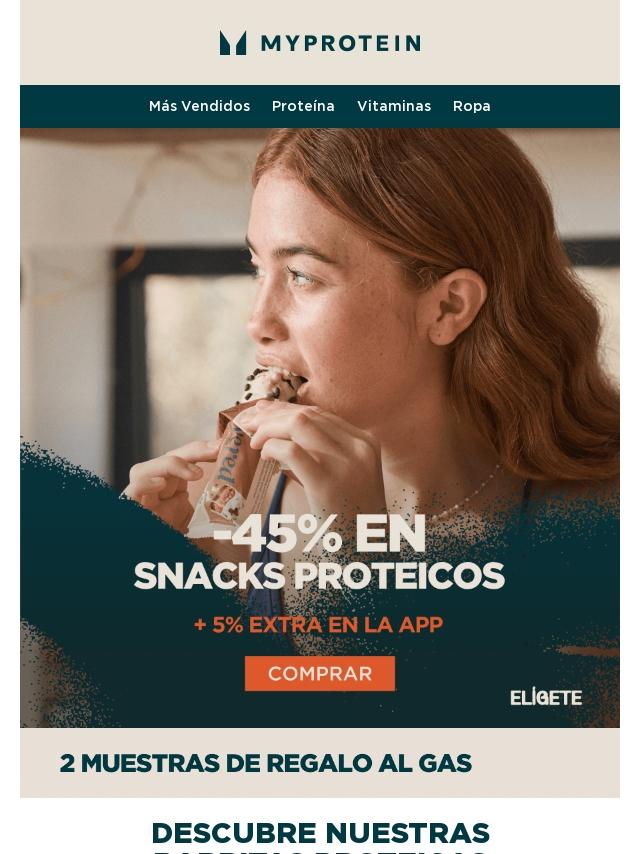Go to the Proteína category

coord(303,106)
